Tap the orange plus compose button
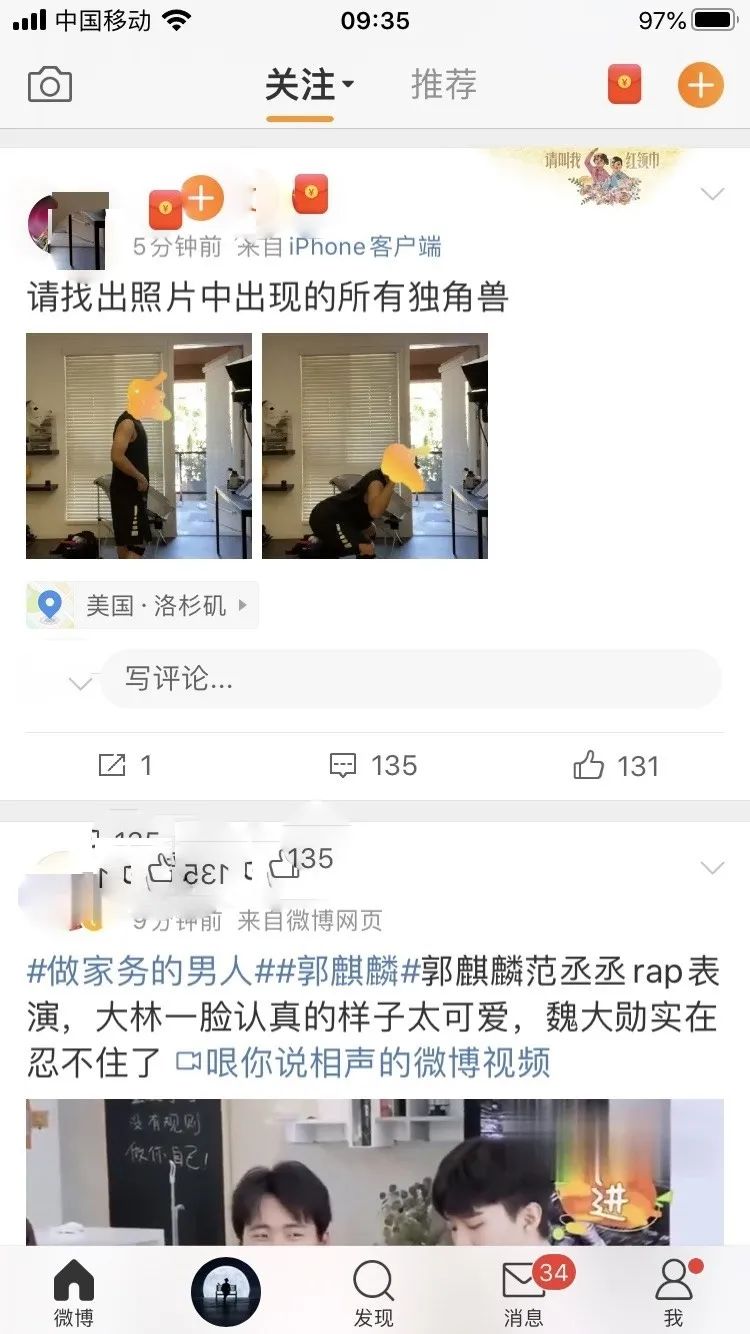This screenshot has height=1334, width=750. pyautogui.click(x=700, y=85)
